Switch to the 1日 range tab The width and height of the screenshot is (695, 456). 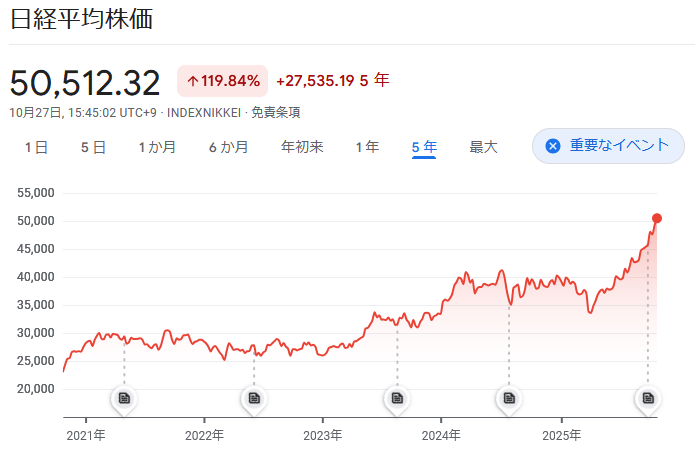pos(36,147)
